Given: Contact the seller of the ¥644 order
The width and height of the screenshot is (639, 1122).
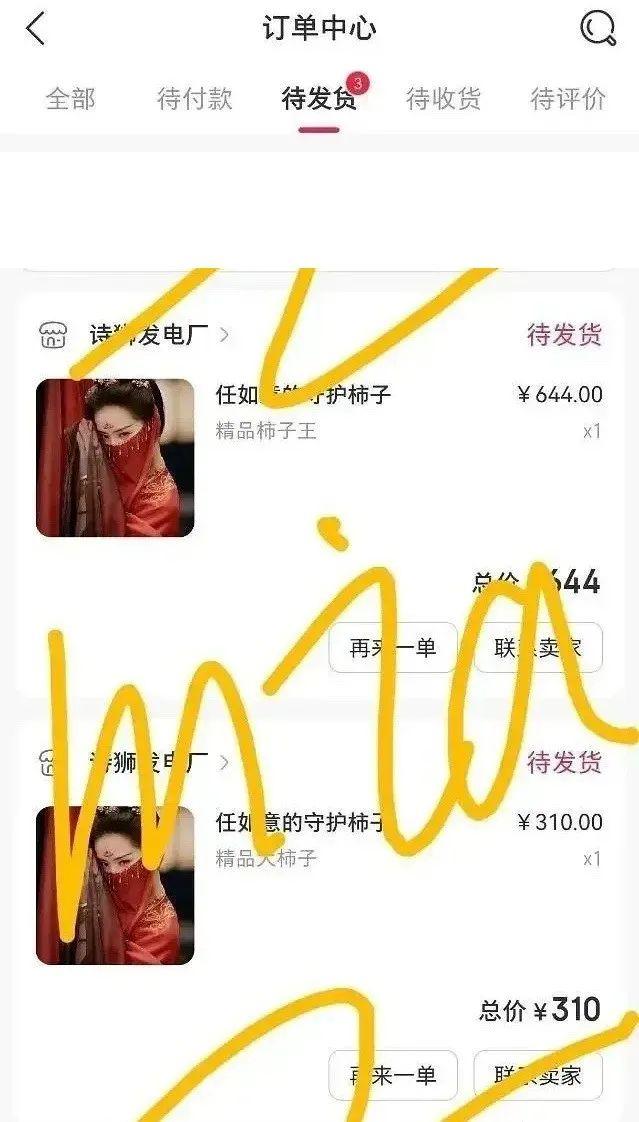Looking at the screenshot, I should point(538,647).
